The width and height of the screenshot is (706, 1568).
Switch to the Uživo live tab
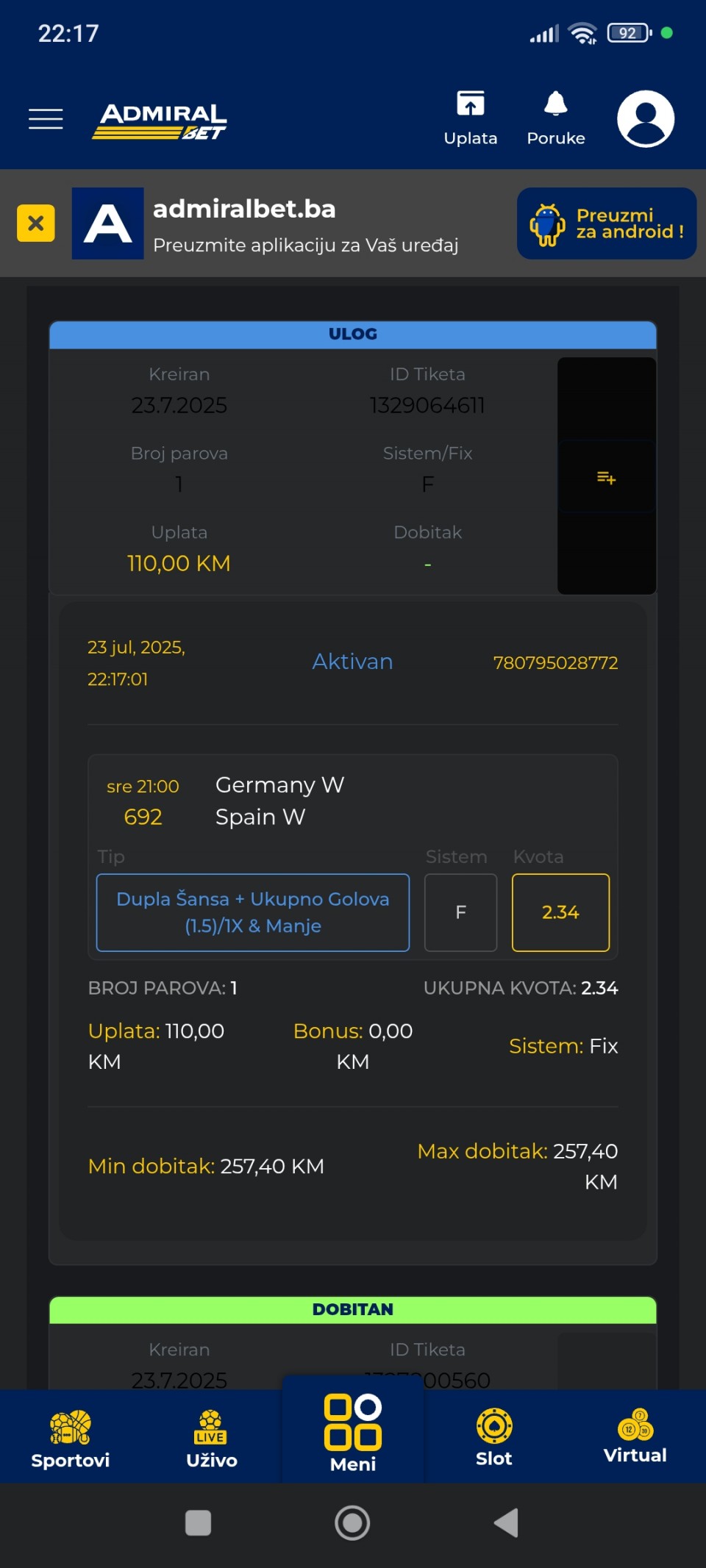pyautogui.click(x=212, y=1439)
